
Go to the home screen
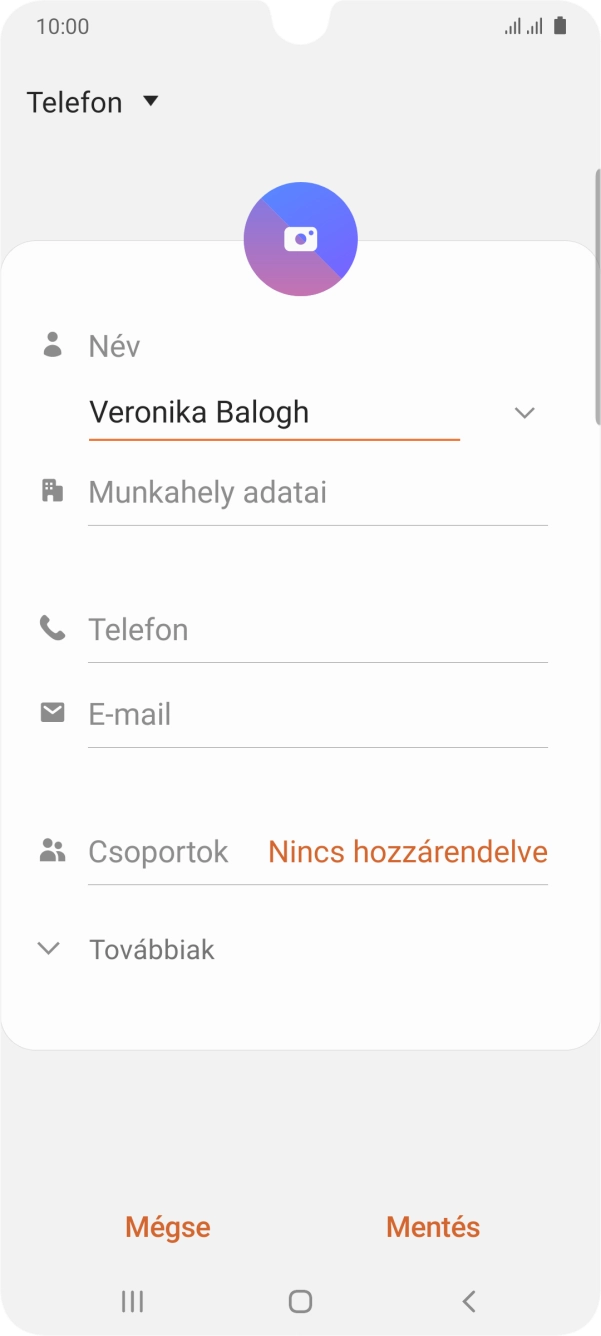[x=300, y=1301]
